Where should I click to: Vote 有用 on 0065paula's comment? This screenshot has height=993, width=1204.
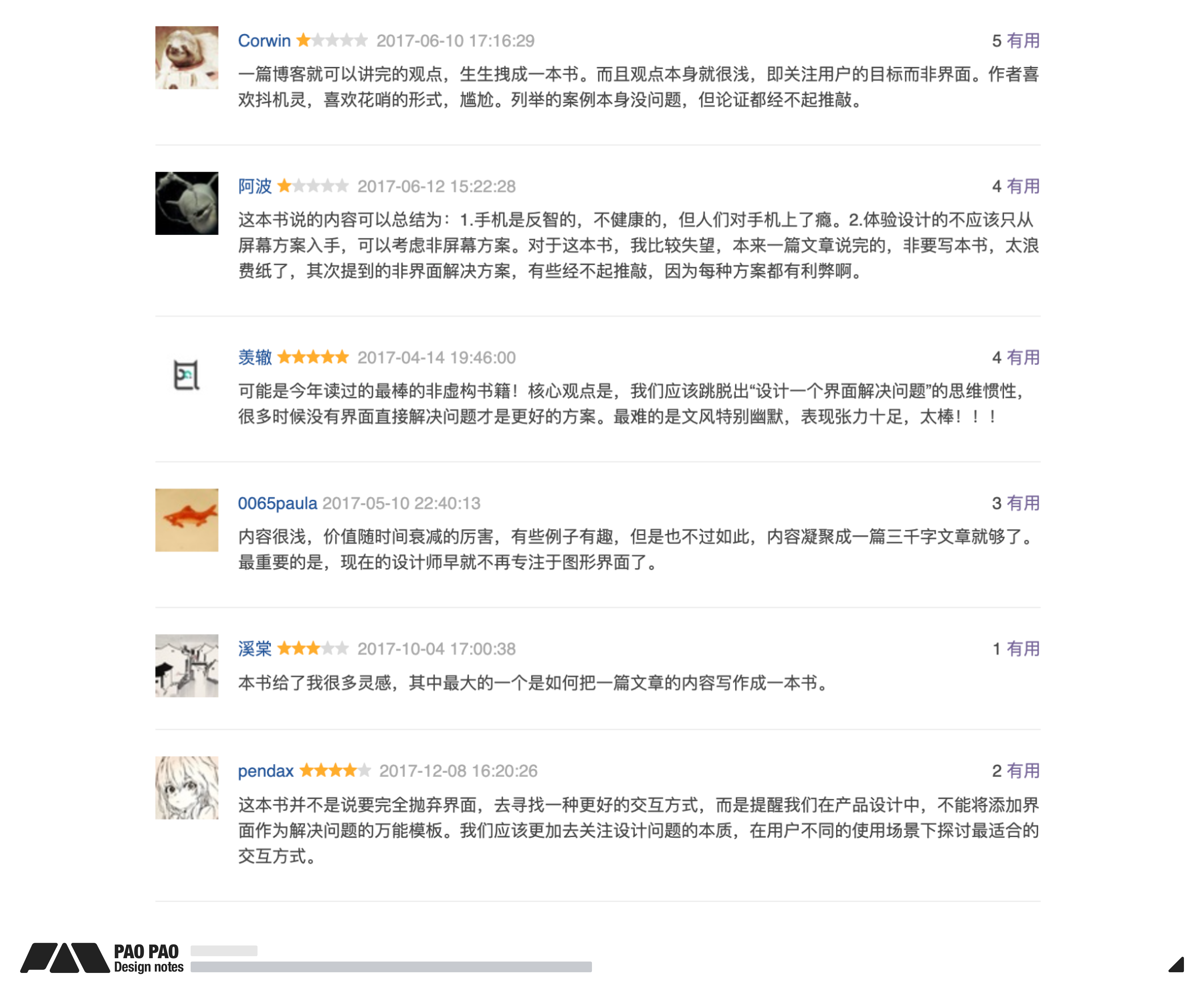(1022, 503)
